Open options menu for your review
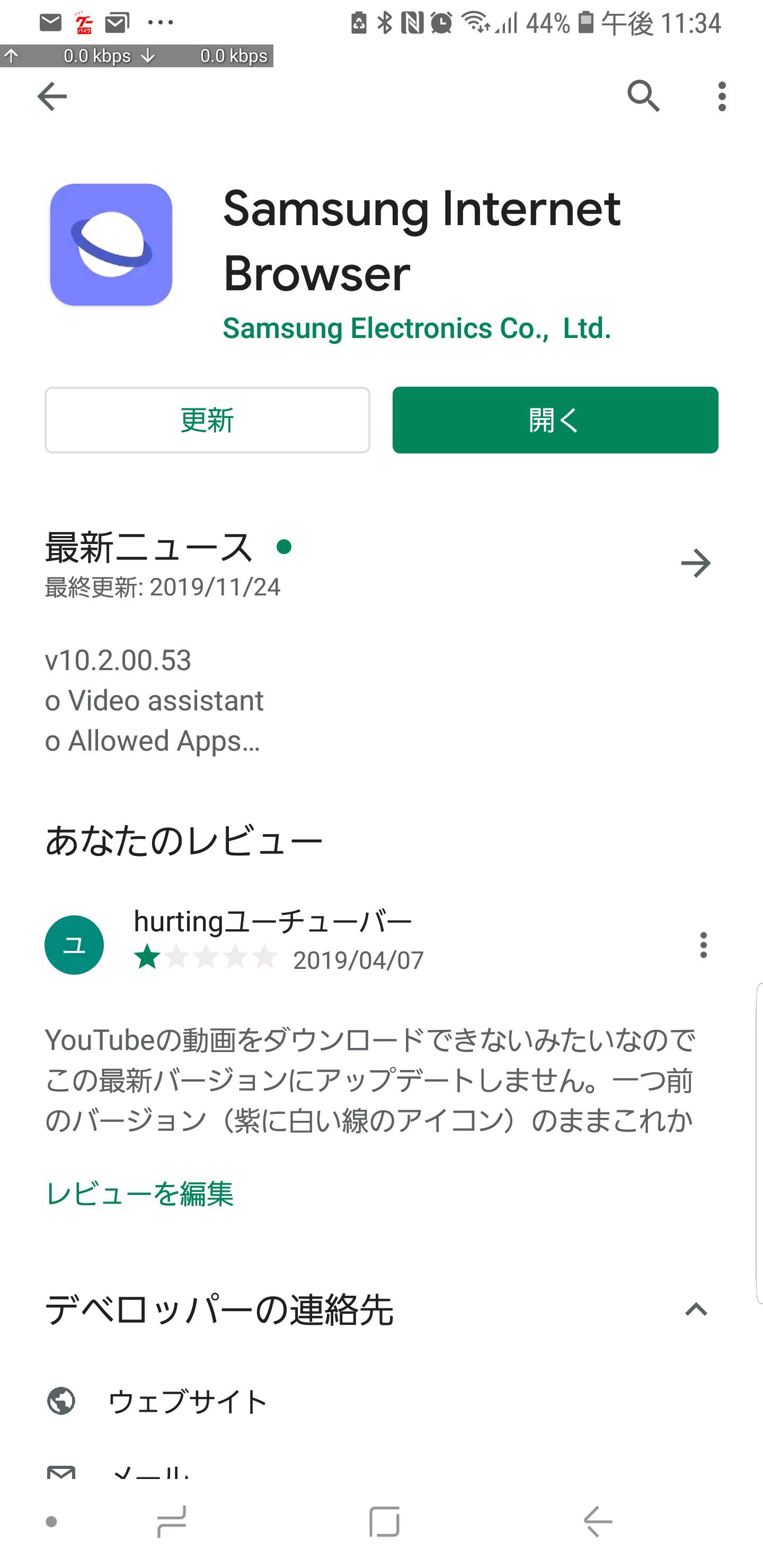The width and height of the screenshot is (763, 1568). click(x=703, y=945)
